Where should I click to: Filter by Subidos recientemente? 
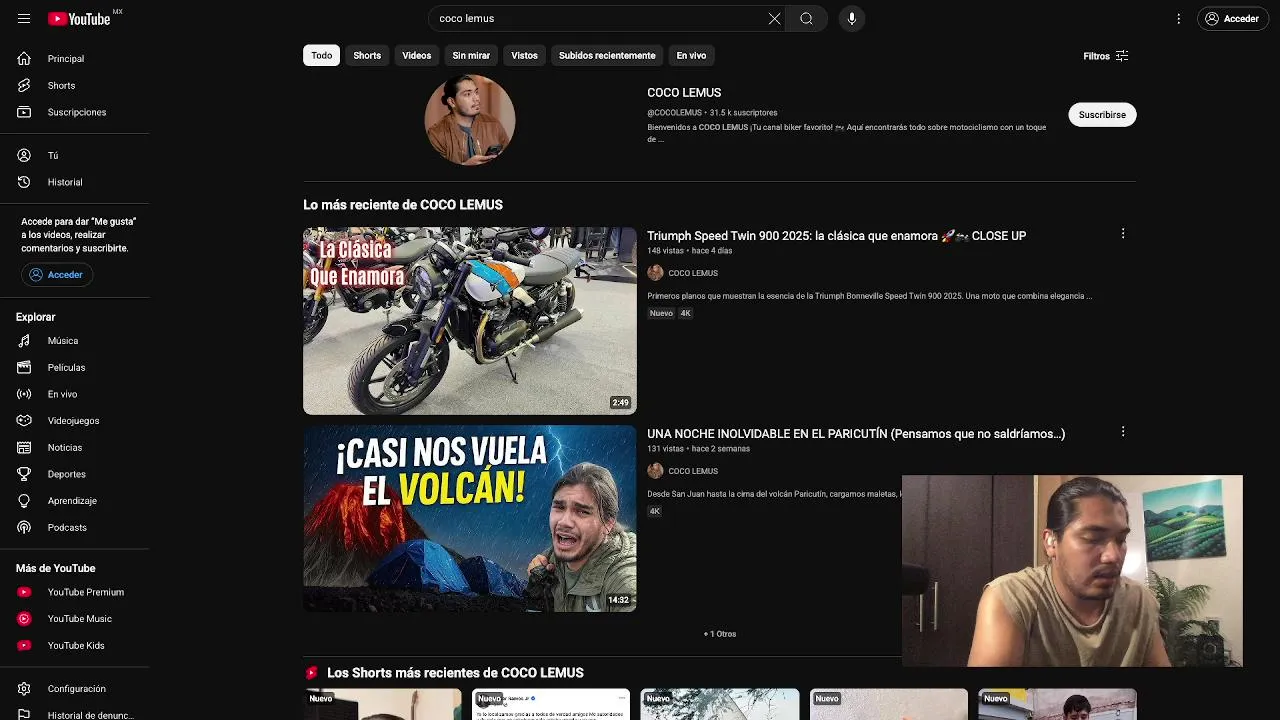pyautogui.click(x=607, y=56)
